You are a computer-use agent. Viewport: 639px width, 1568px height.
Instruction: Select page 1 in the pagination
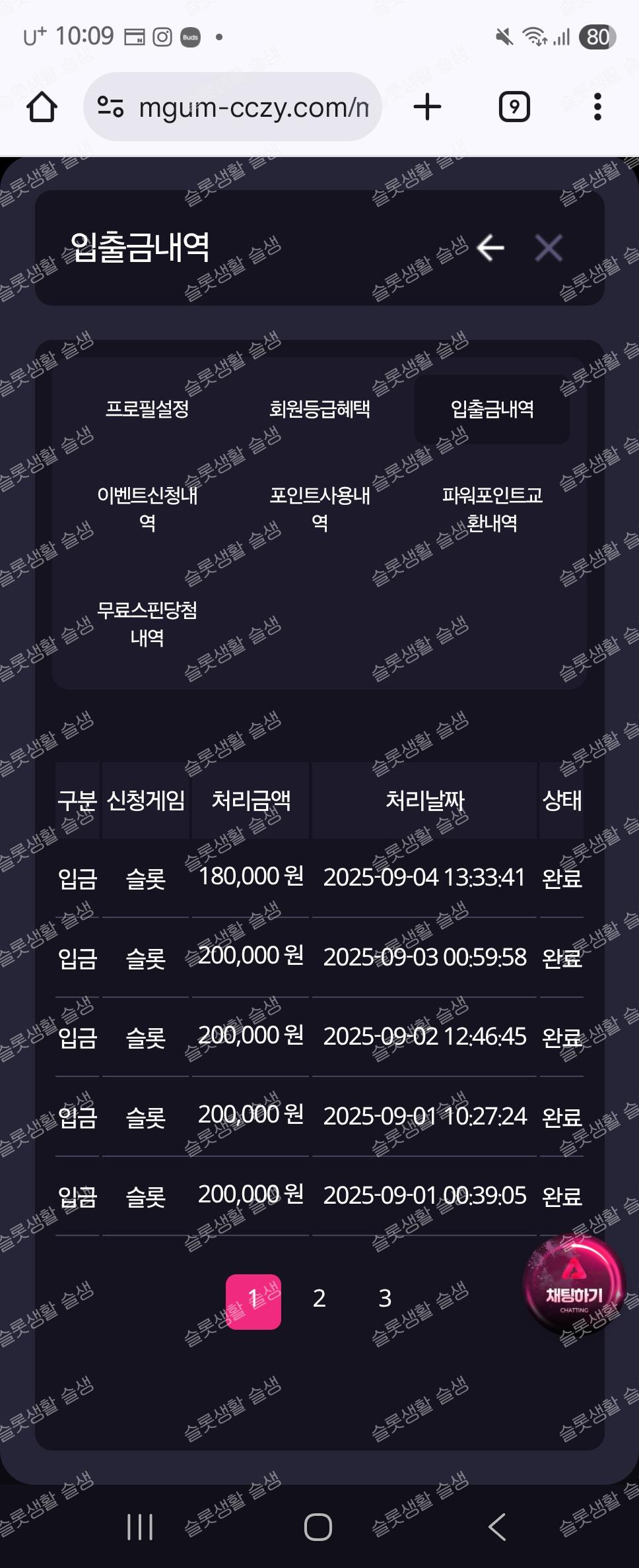click(253, 1298)
